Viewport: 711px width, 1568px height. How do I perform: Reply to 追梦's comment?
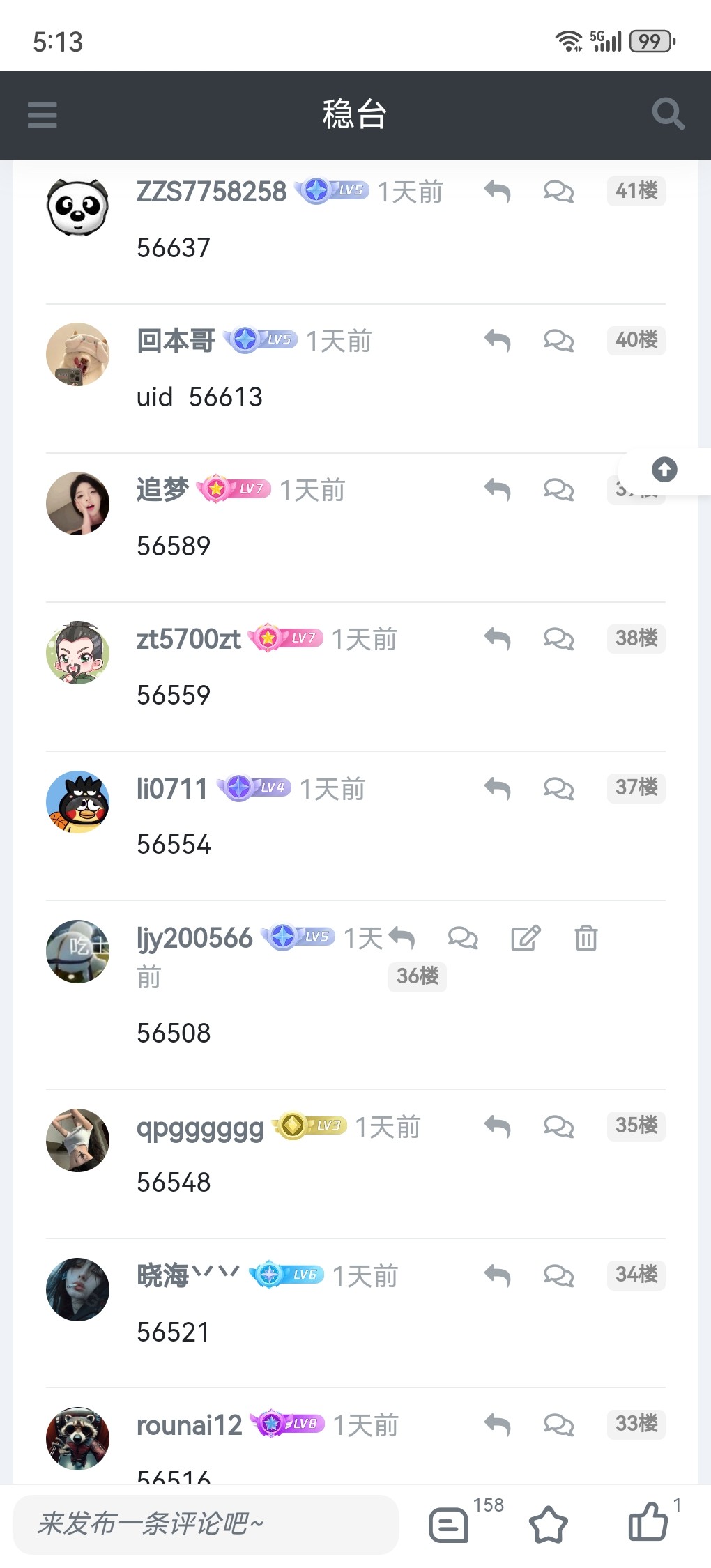click(x=498, y=490)
